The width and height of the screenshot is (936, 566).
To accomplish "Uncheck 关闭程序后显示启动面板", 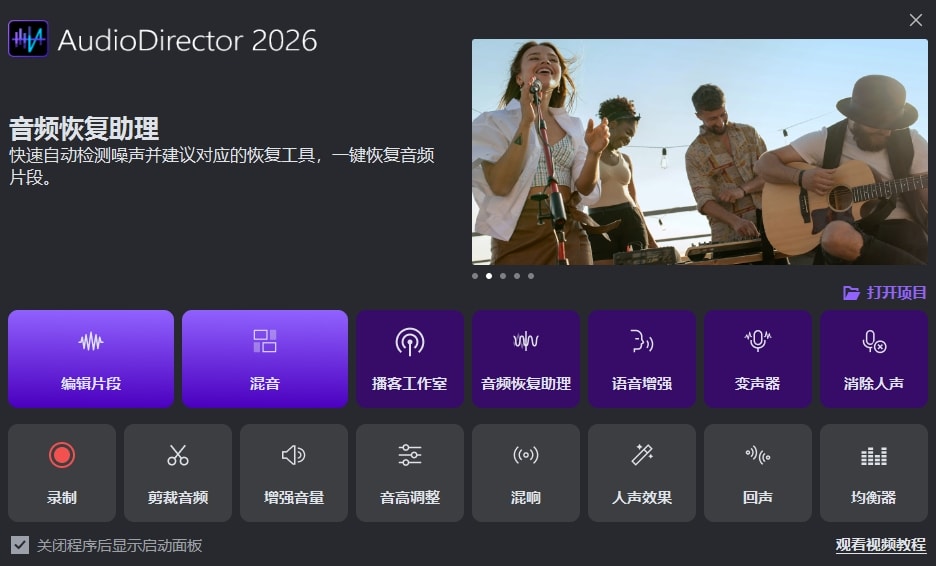I will 20,545.
